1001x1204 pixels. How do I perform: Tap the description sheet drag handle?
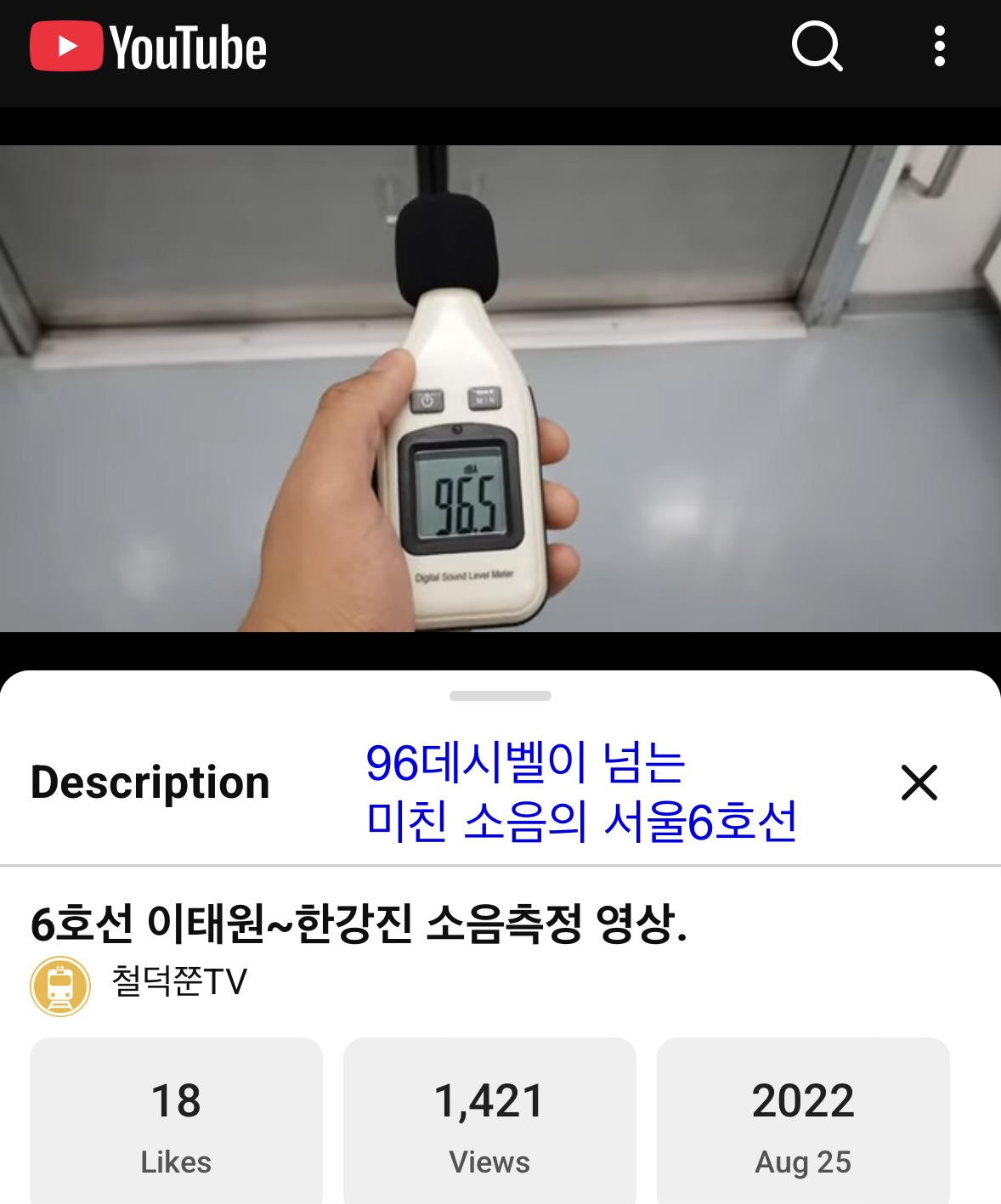pos(500,696)
